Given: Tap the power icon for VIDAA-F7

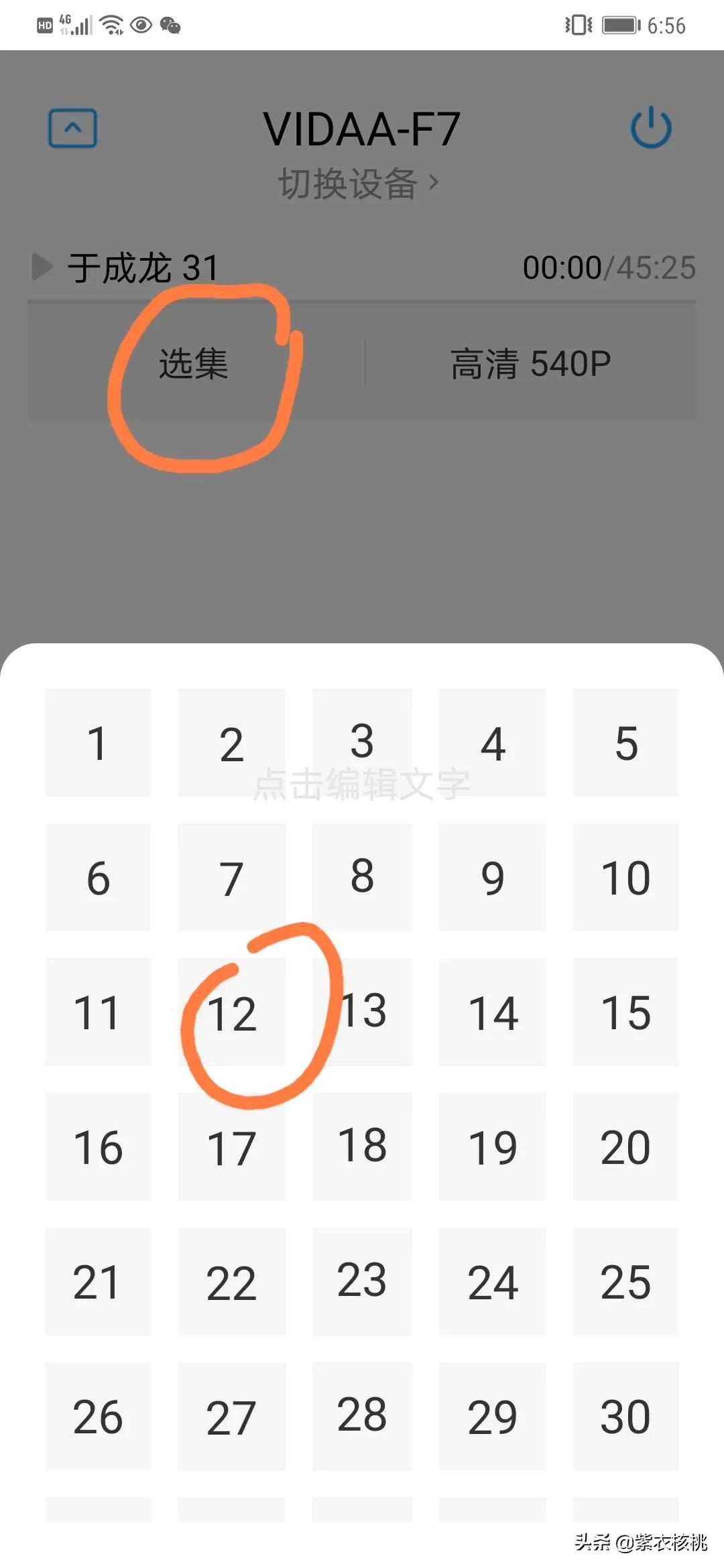Looking at the screenshot, I should click(650, 128).
